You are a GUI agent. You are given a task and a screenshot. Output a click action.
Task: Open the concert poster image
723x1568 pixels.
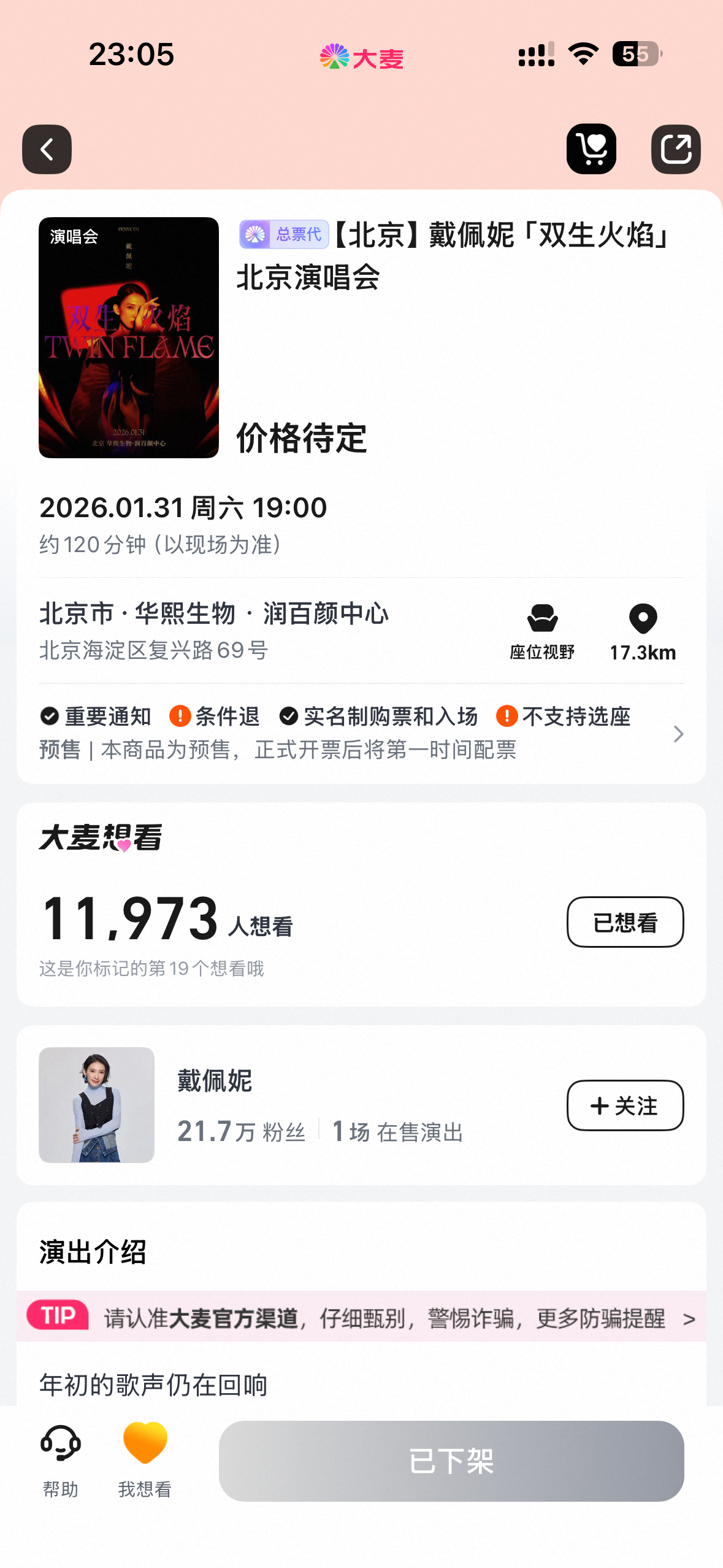click(129, 337)
